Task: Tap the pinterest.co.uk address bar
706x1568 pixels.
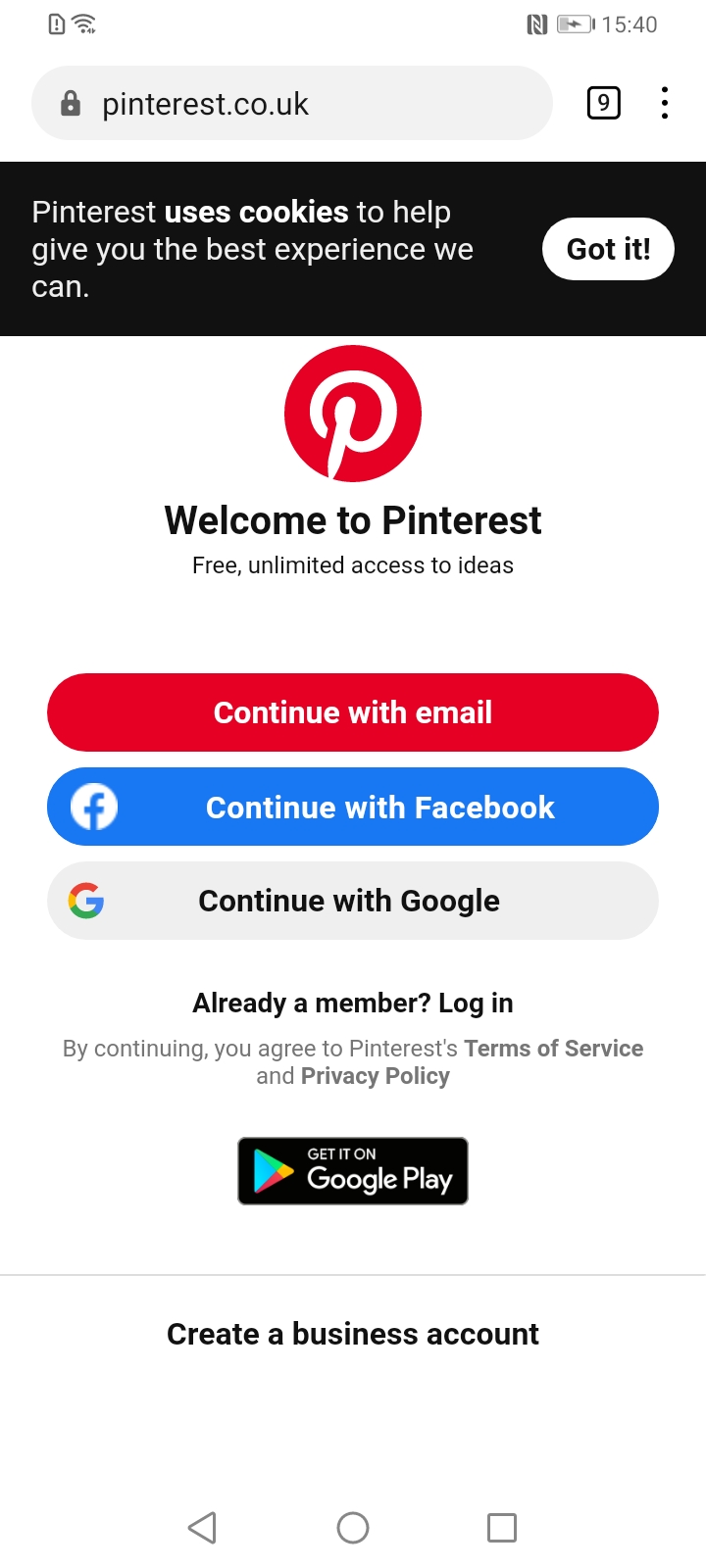Action: (x=292, y=103)
